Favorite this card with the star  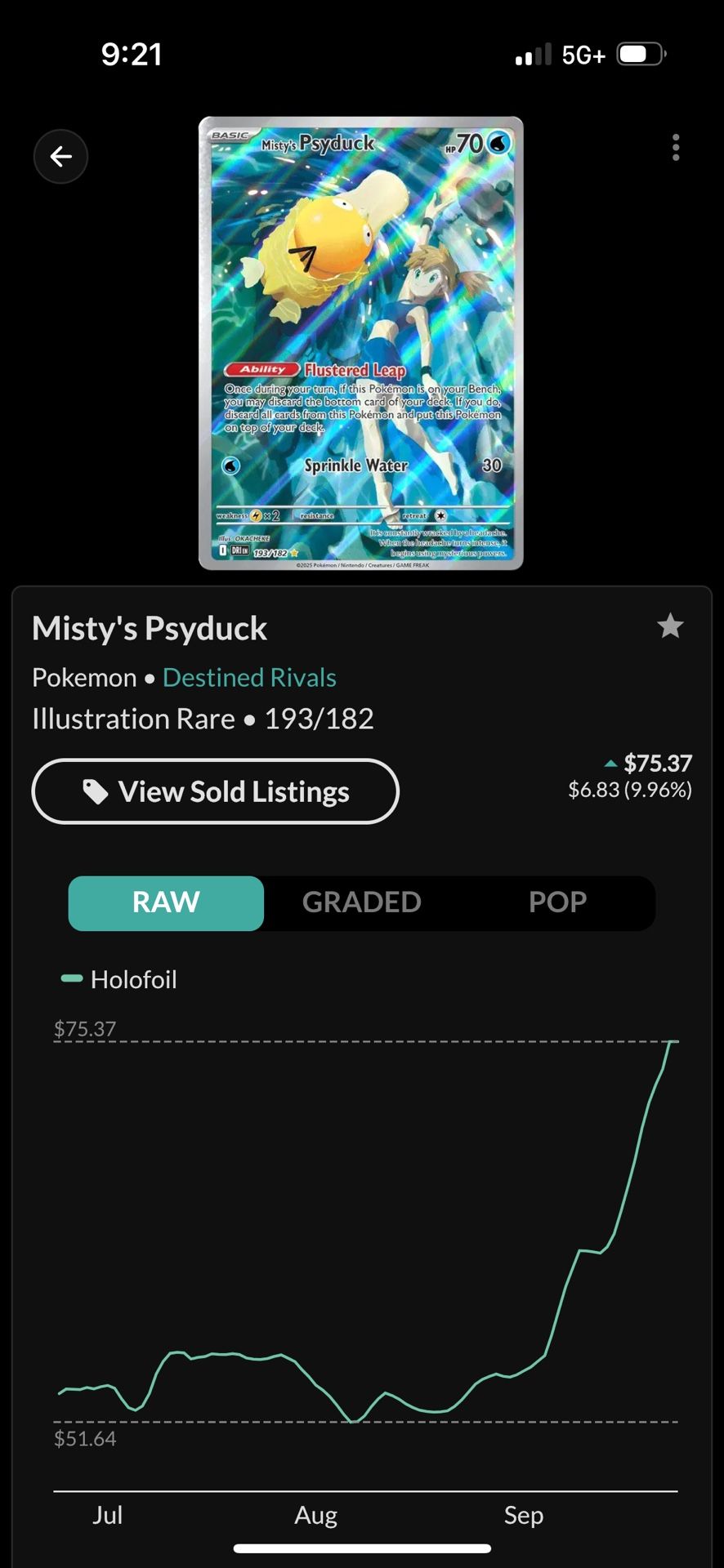[670, 626]
